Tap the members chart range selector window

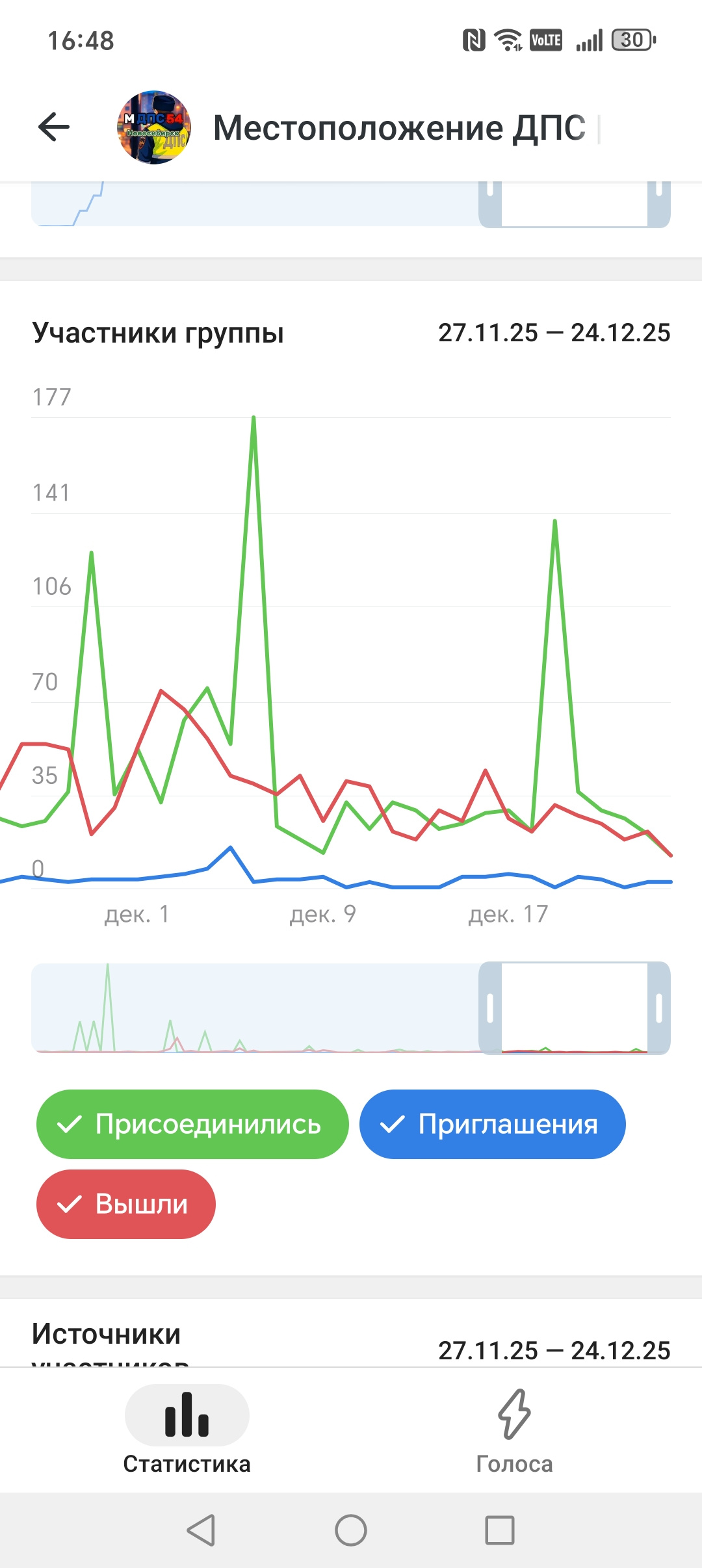point(575,1008)
